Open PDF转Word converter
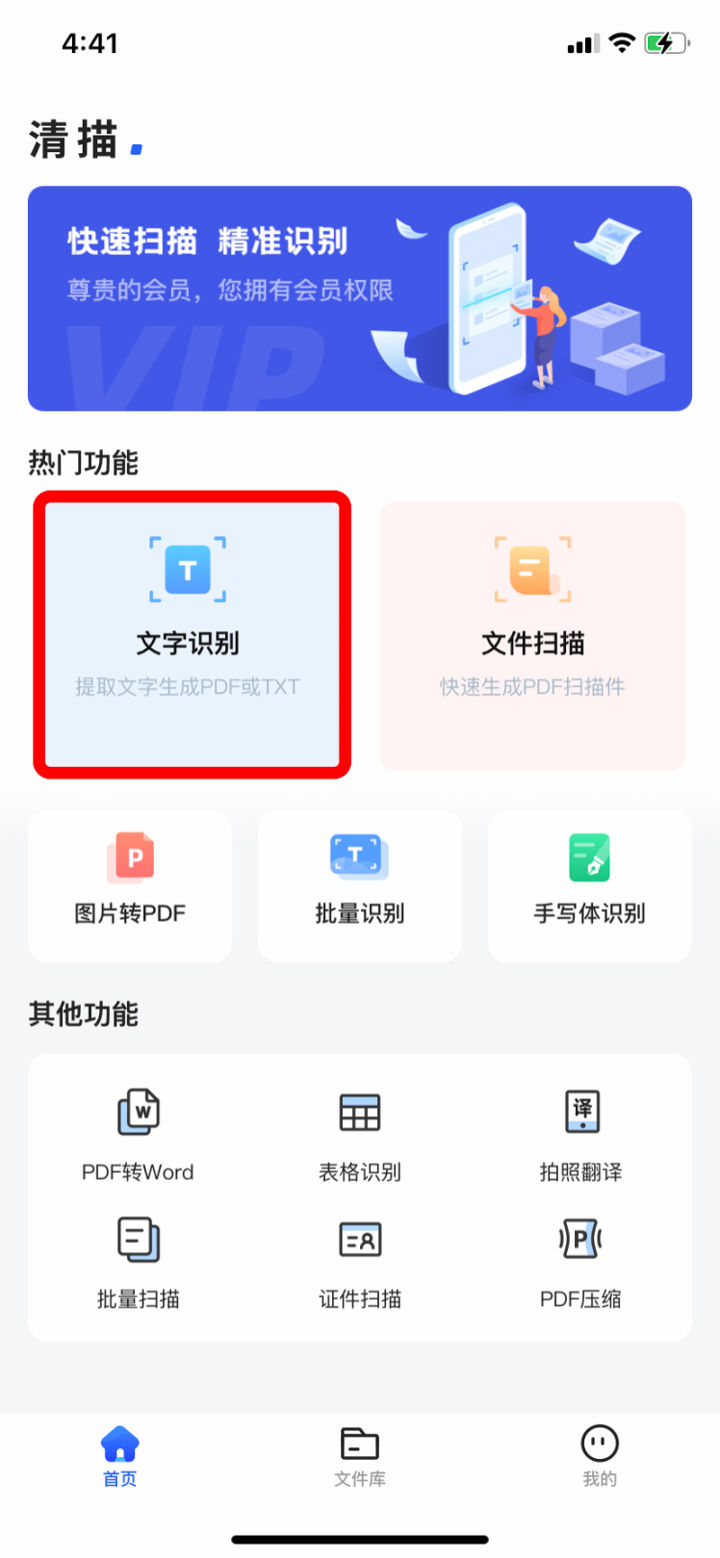This screenshot has height=1558, width=720. click(138, 1134)
